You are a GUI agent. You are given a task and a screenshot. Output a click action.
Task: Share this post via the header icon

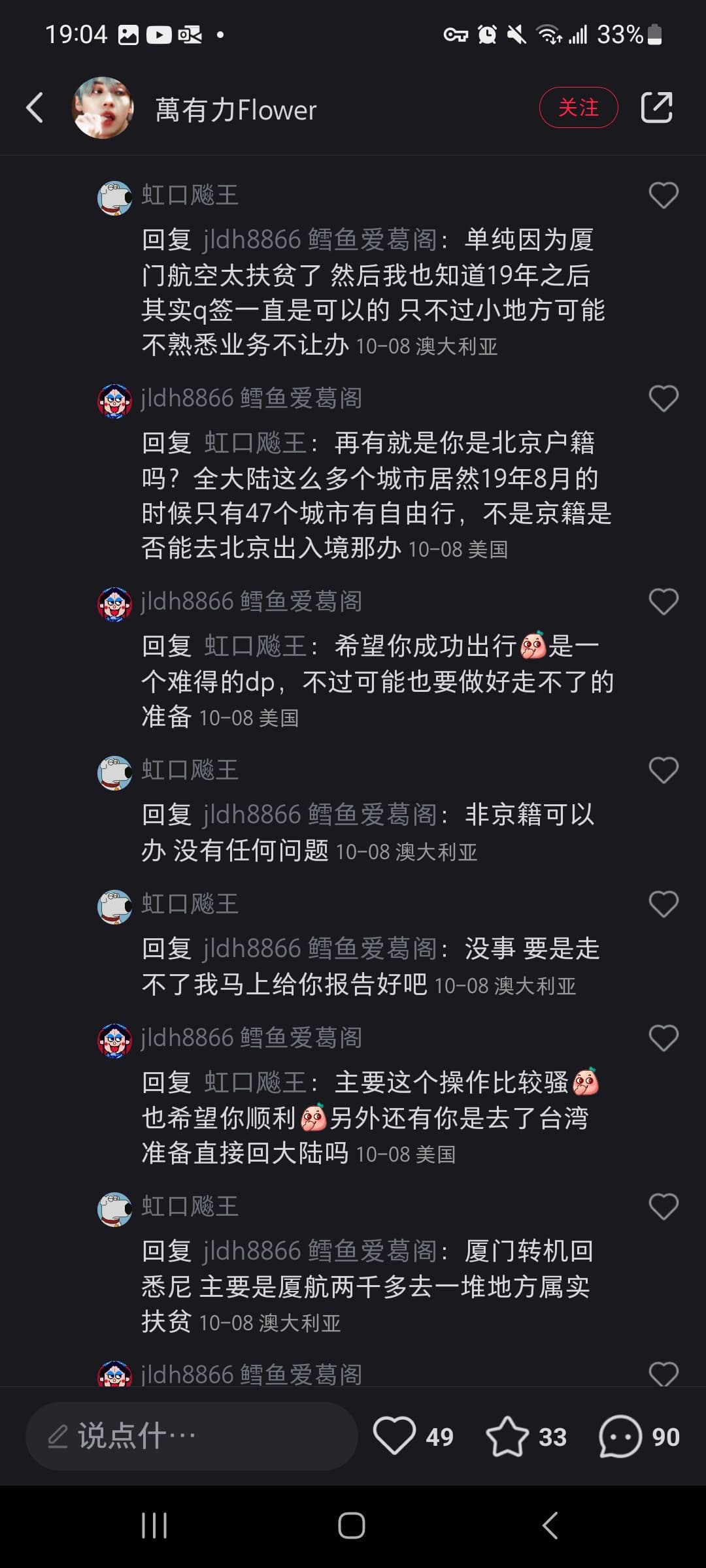(x=656, y=108)
